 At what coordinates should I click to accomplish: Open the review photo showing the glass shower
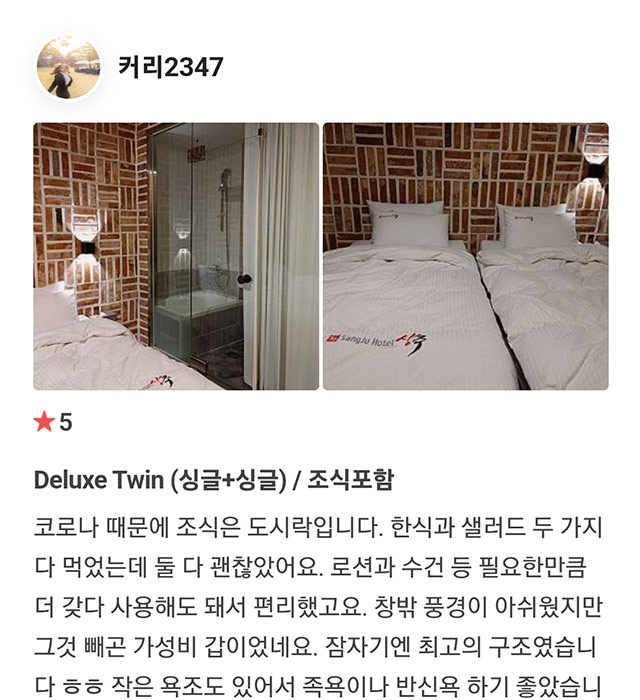(x=176, y=256)
